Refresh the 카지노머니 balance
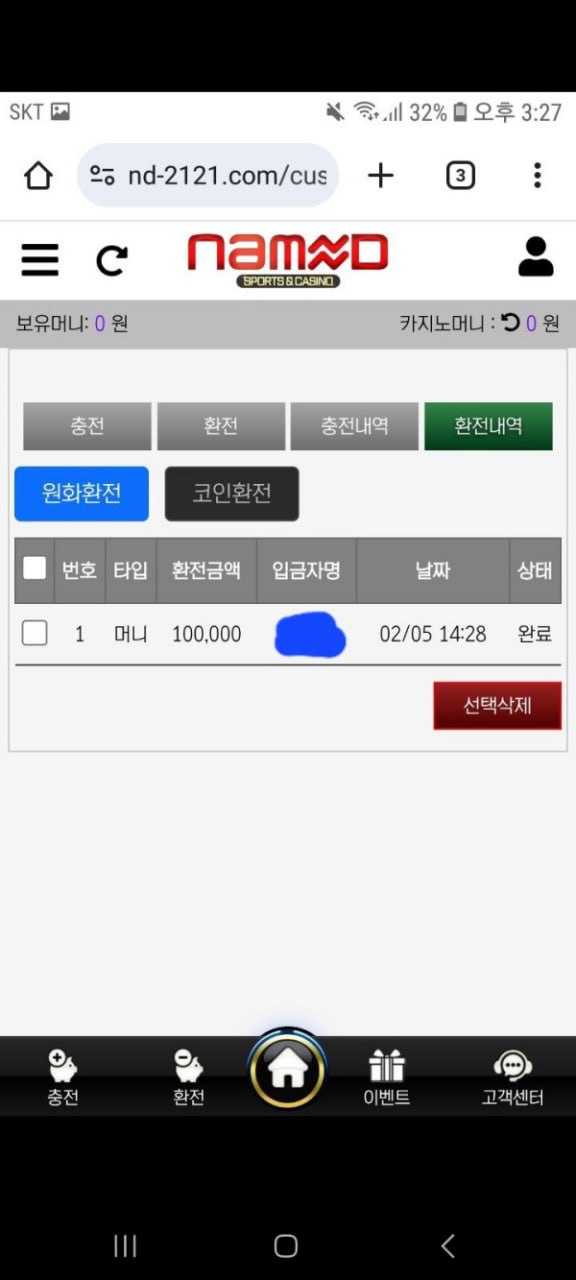576x1280 pixels. point(511,323)
